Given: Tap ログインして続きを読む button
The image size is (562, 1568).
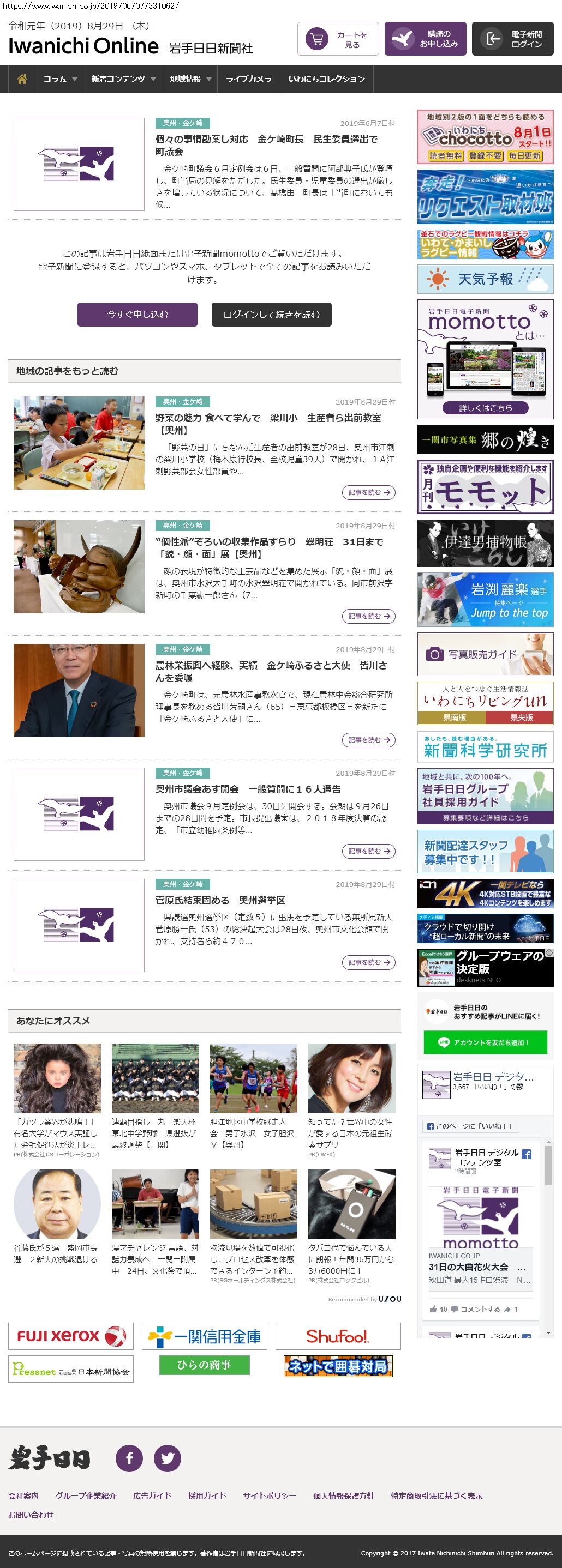Looking at the screenshot, I should (271, 315).
